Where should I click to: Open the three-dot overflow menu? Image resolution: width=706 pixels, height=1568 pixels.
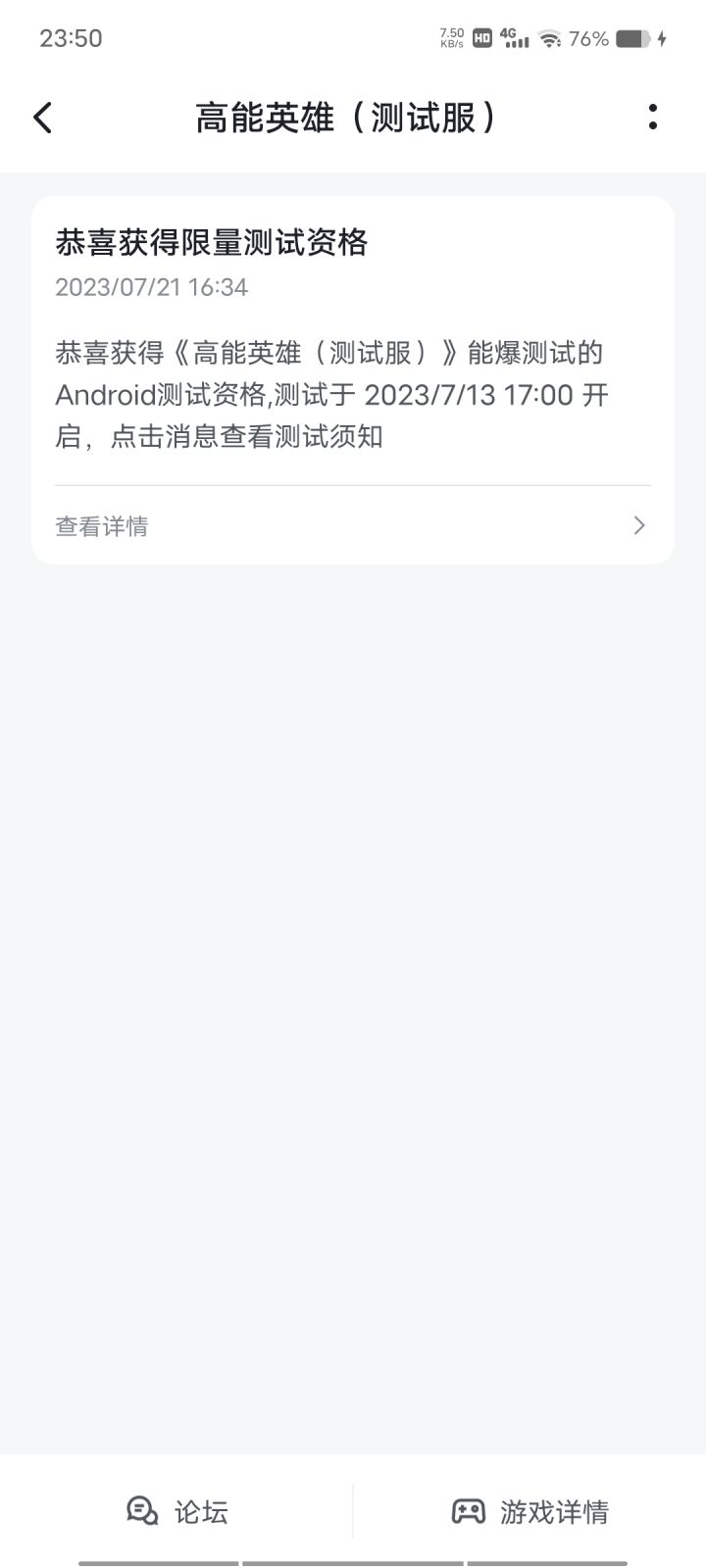(653, 118)
